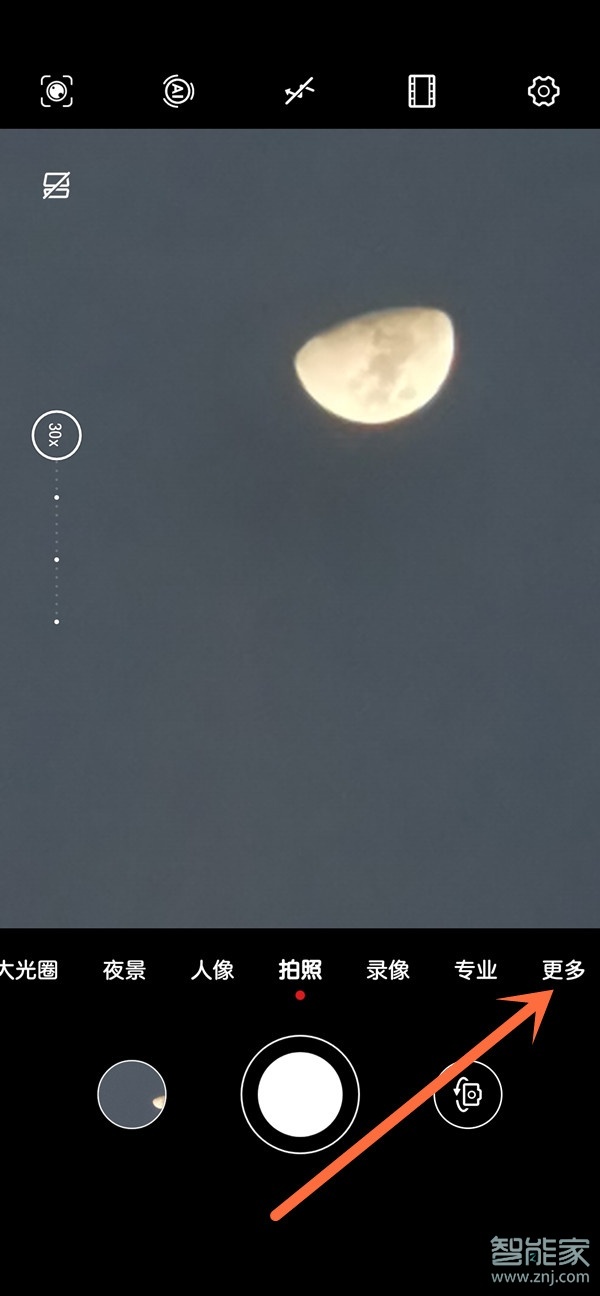Change the flash setting
This screenshot has width=600, height=1296.
pos(300,92)
